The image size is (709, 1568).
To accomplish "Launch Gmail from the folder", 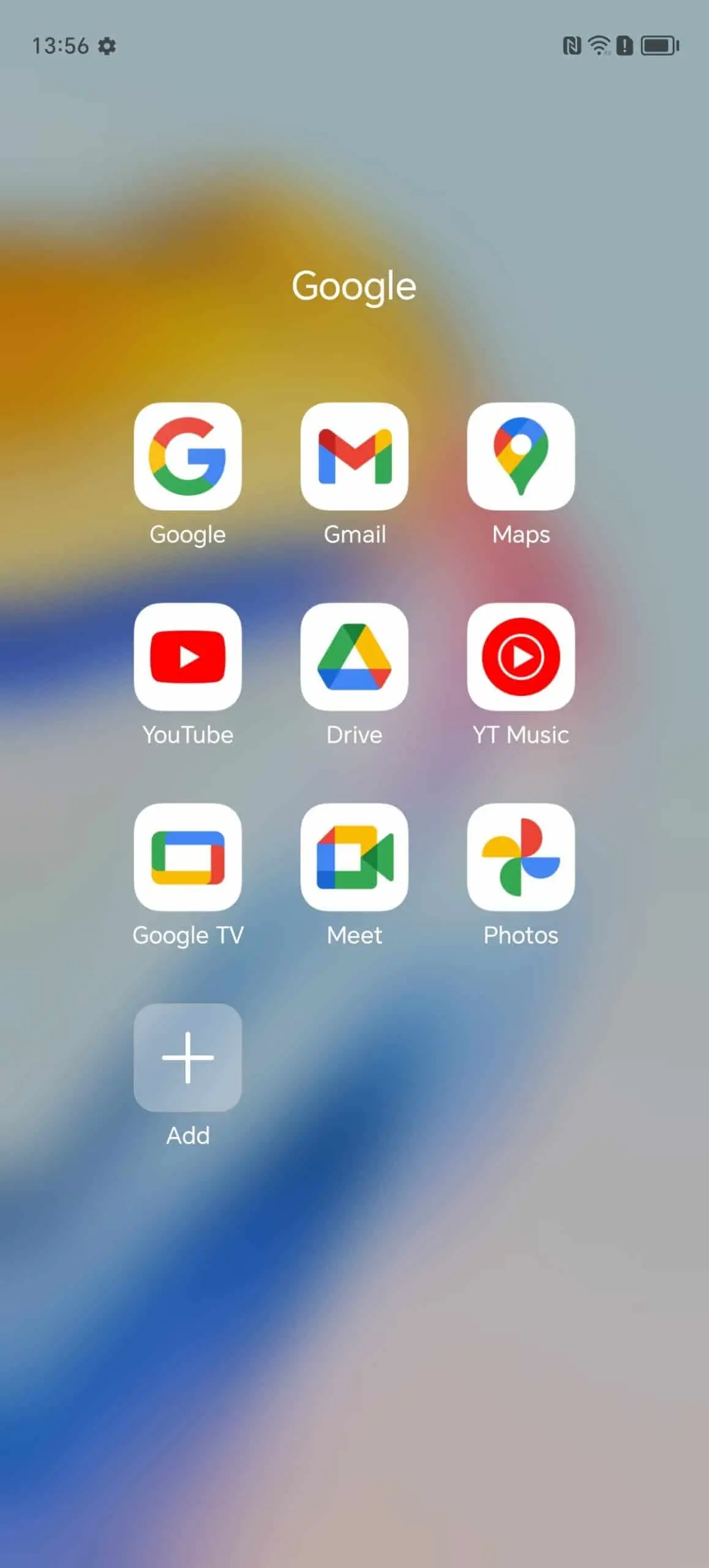I will click(x=354, y=456).
